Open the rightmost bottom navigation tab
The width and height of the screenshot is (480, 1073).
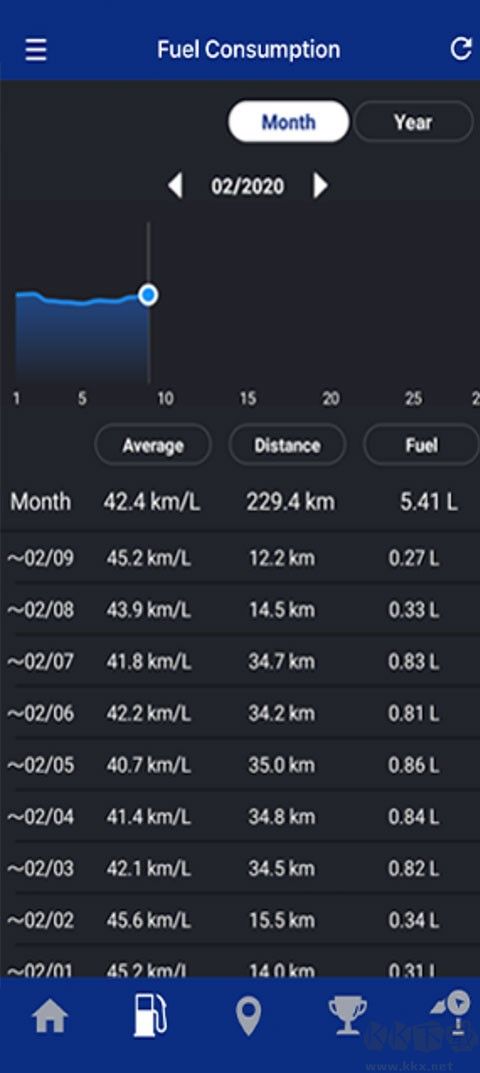click(x=451, y=1014)
